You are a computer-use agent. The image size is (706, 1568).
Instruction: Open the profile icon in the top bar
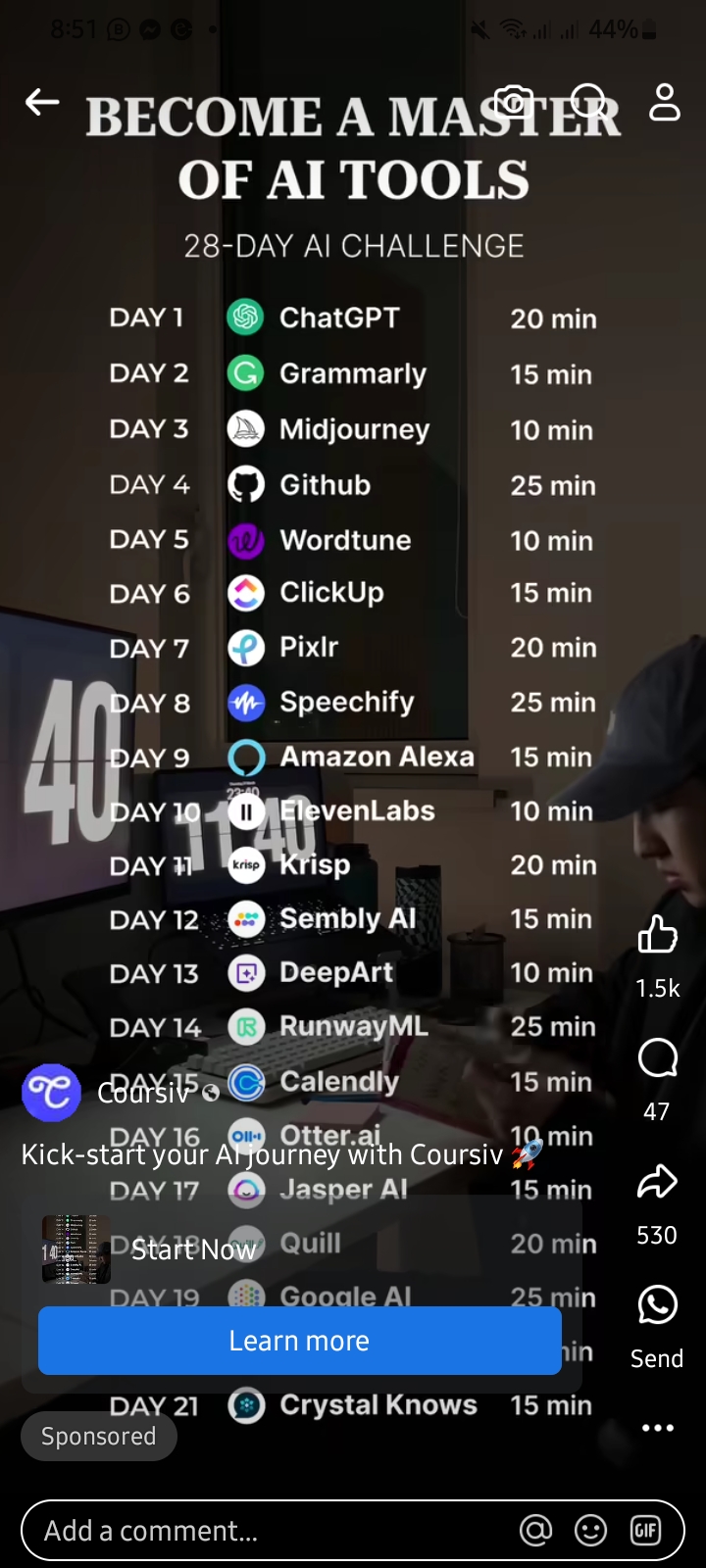664,102
